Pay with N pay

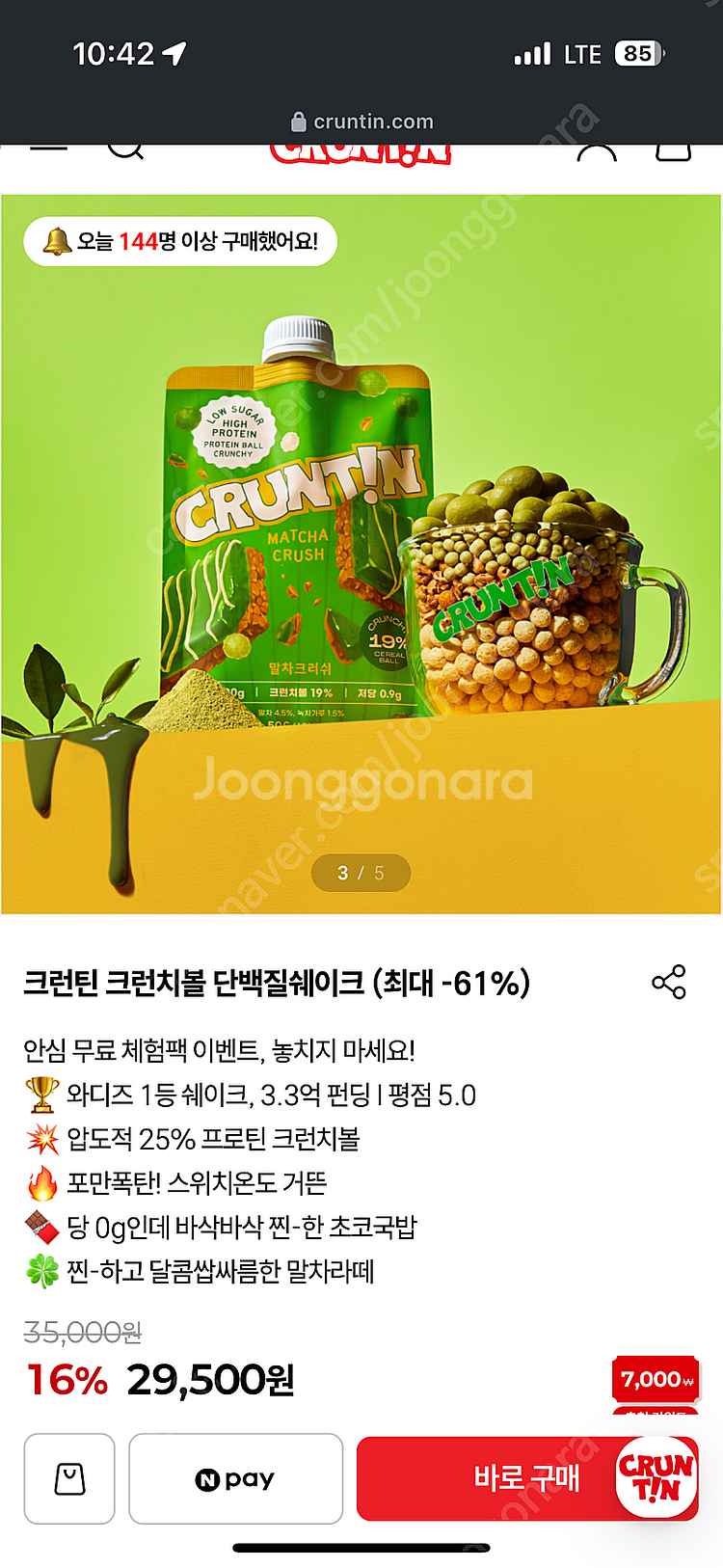click(x=236, y=1478)
